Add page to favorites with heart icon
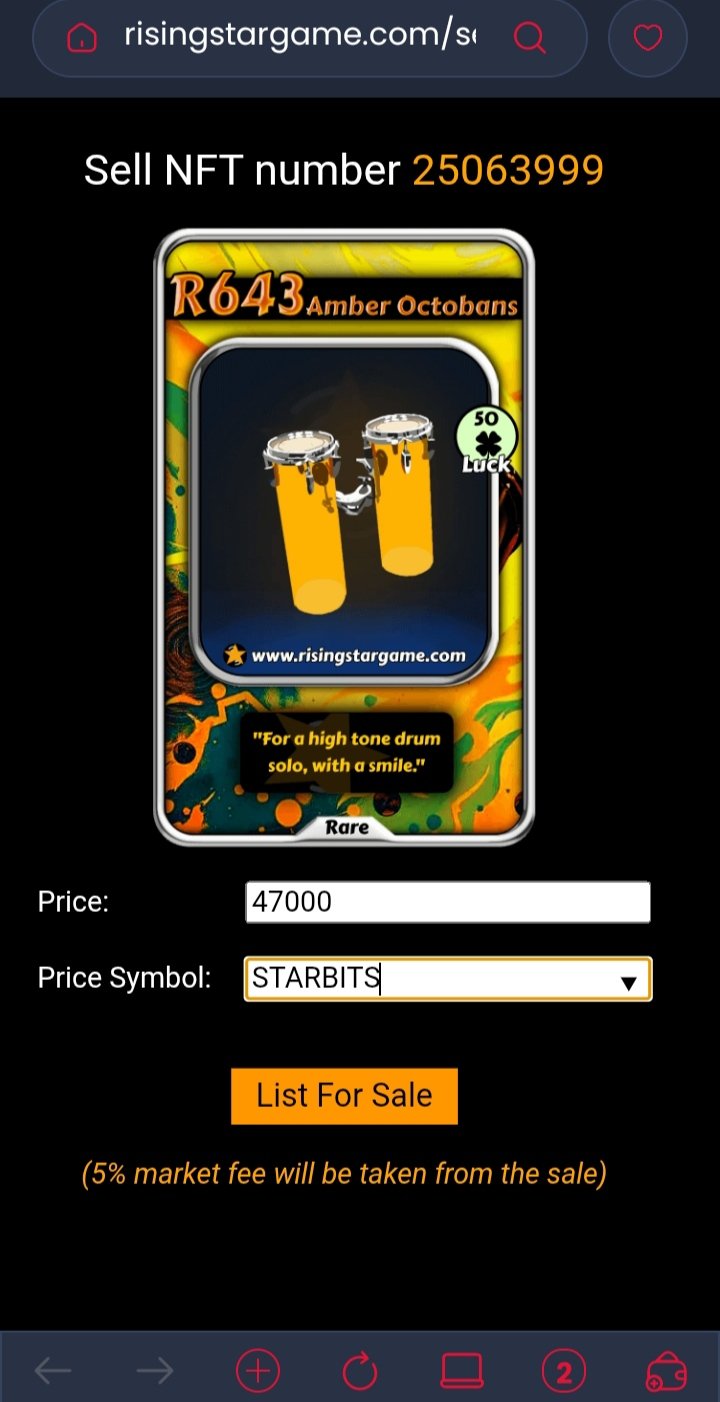The width and height of the screenshot is (720, 1402). tap(648, 38)
